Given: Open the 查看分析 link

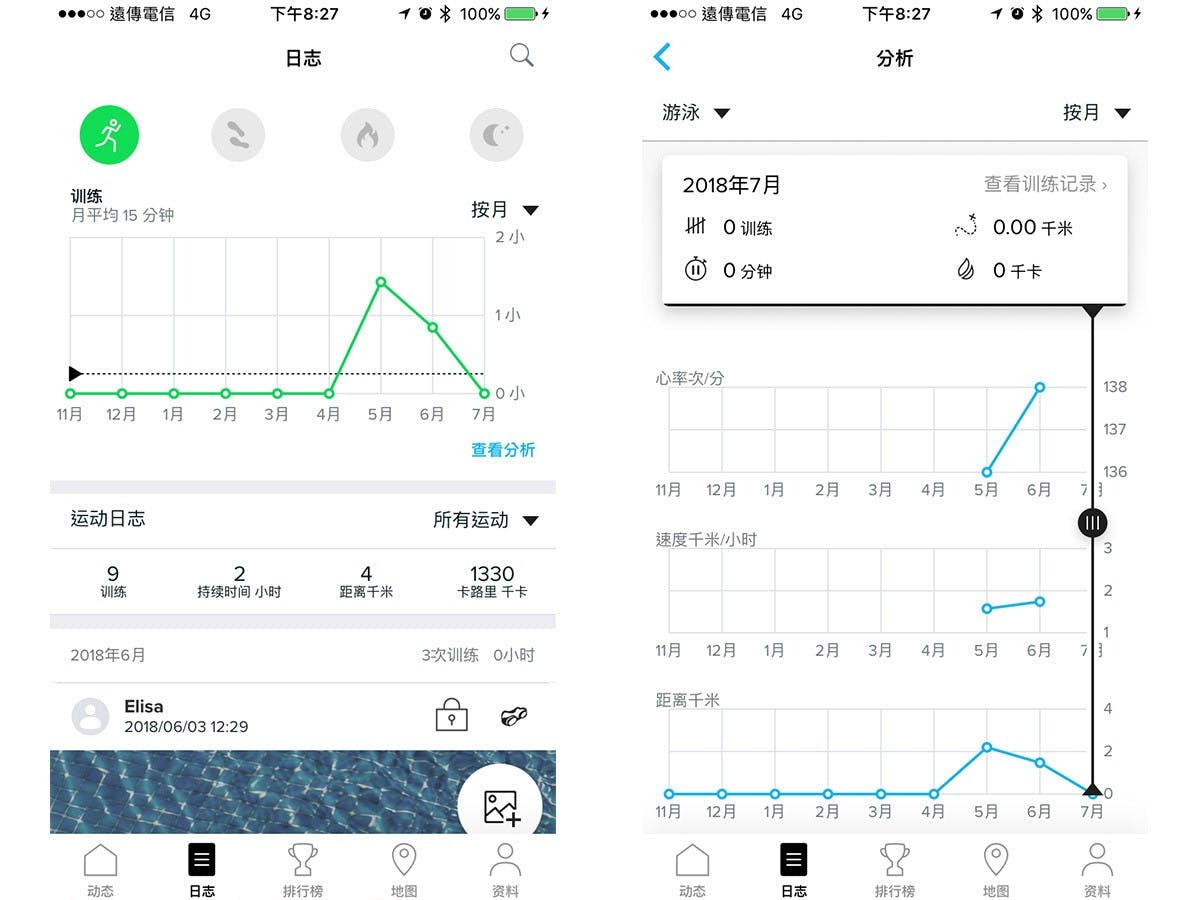Looking at the screenshot, I should 503,450.
